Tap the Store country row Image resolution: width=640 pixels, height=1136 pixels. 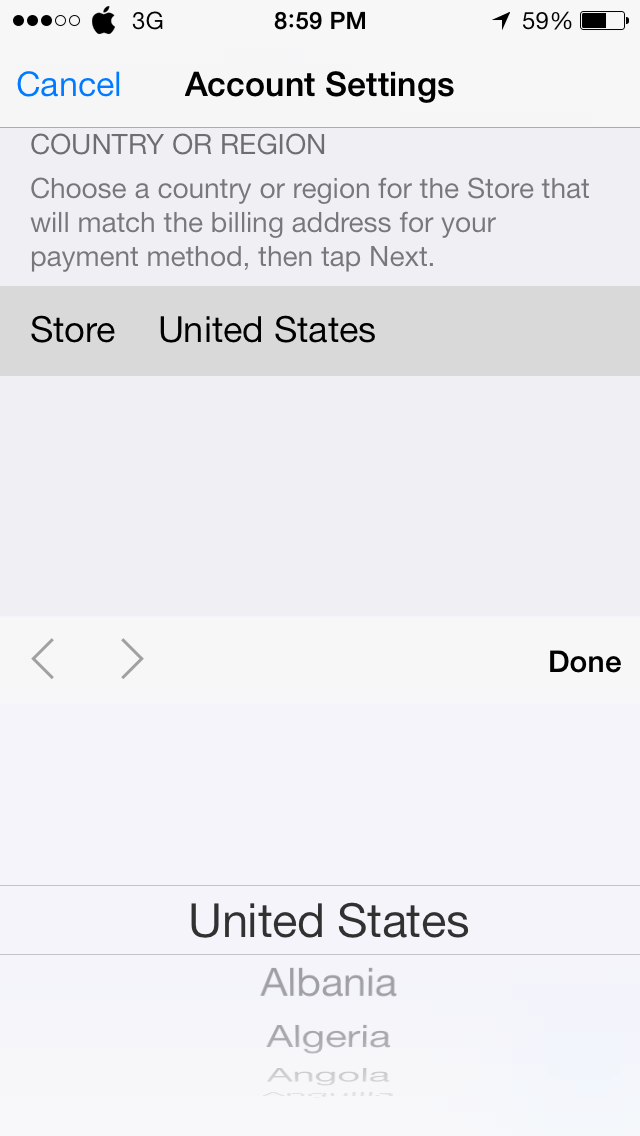coord(320,330)
